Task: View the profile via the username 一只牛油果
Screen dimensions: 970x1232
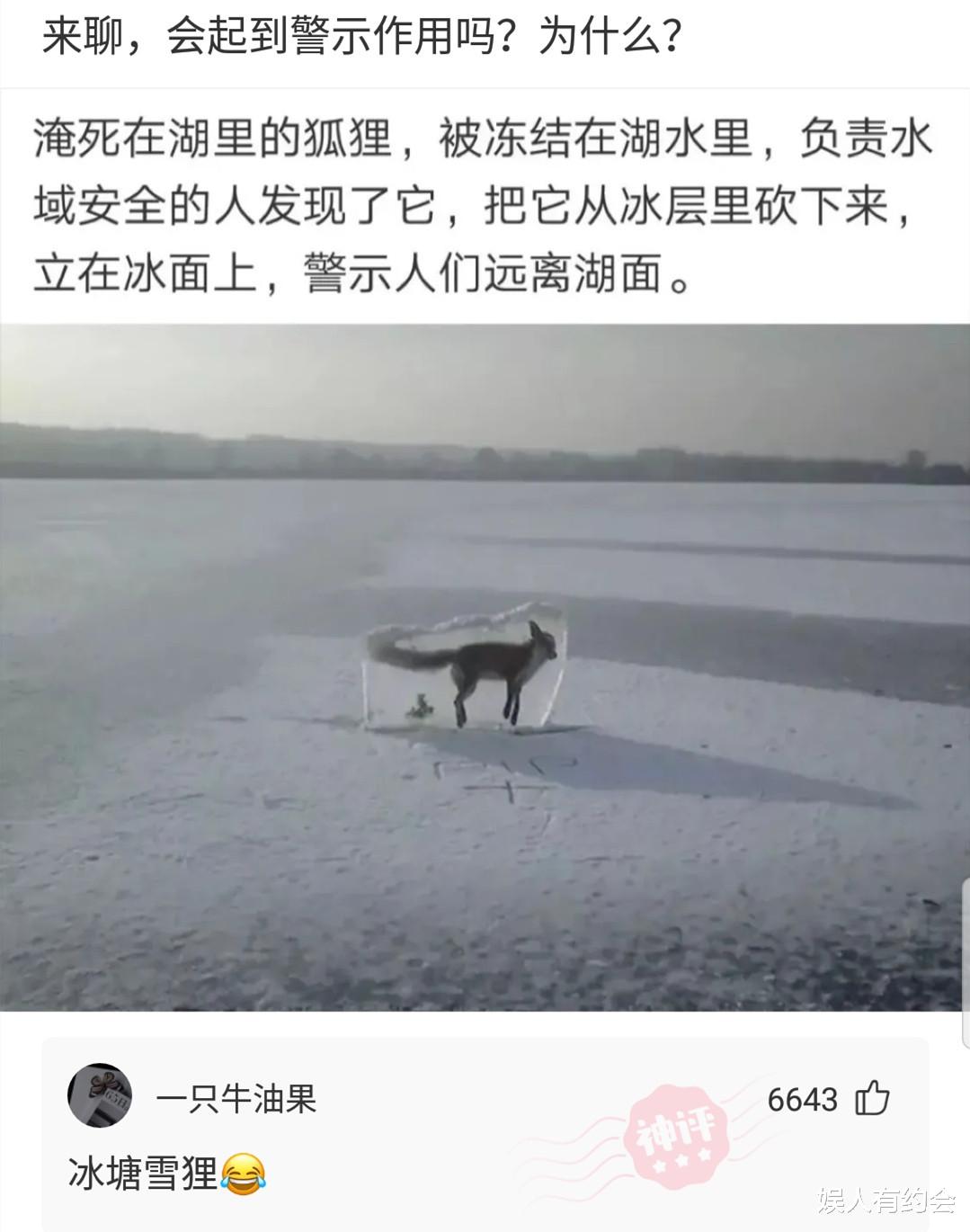Action: click(236, 1098)
